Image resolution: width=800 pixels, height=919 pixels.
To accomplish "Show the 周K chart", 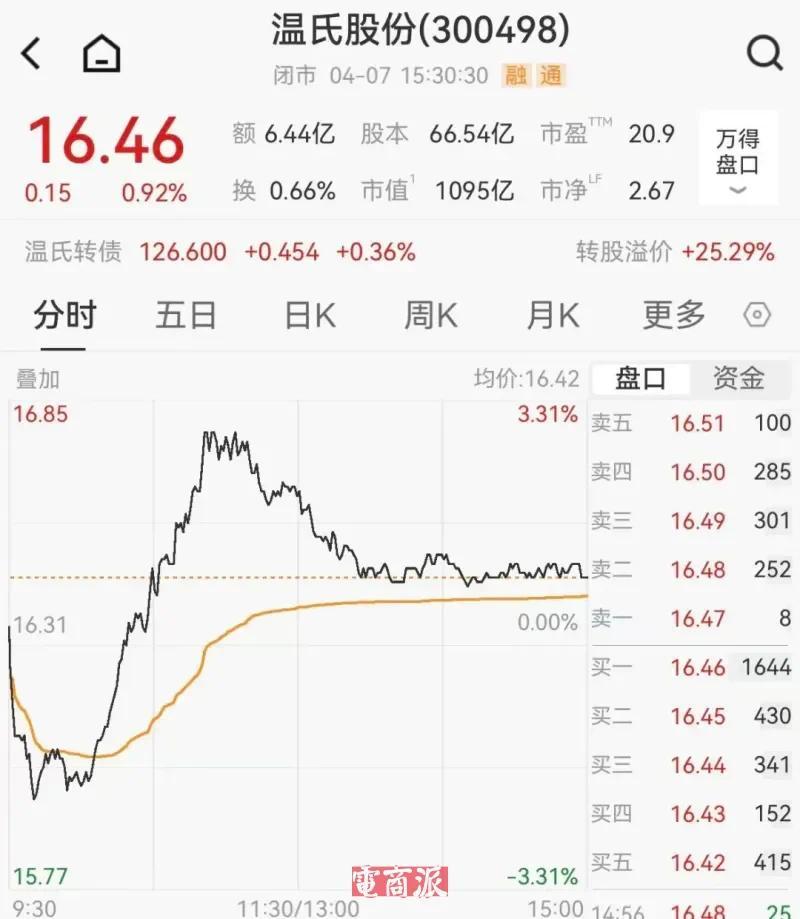I will (x=430, y=316).
